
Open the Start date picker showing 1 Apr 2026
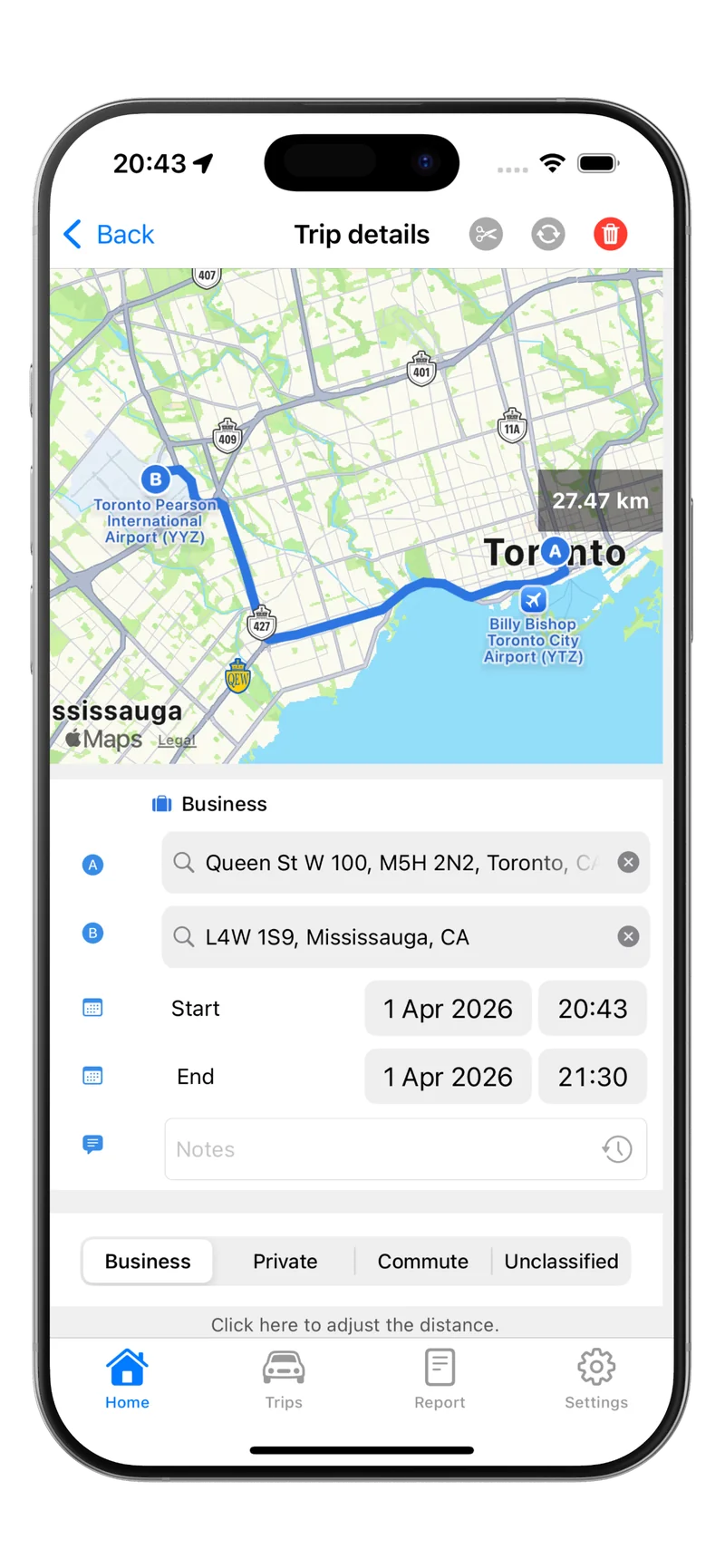448,1008
